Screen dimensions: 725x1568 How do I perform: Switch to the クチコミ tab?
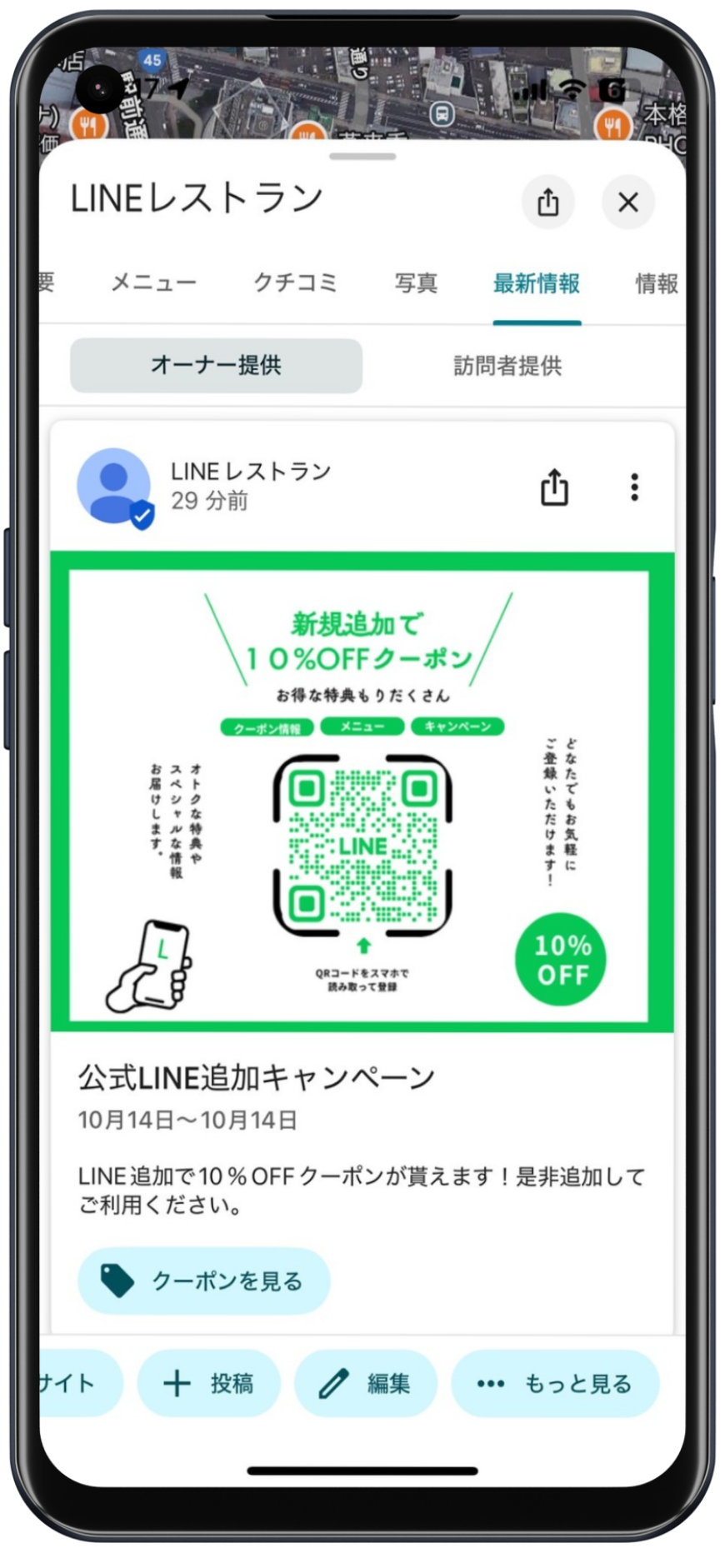pyautogui.click(x=295, y=283)
